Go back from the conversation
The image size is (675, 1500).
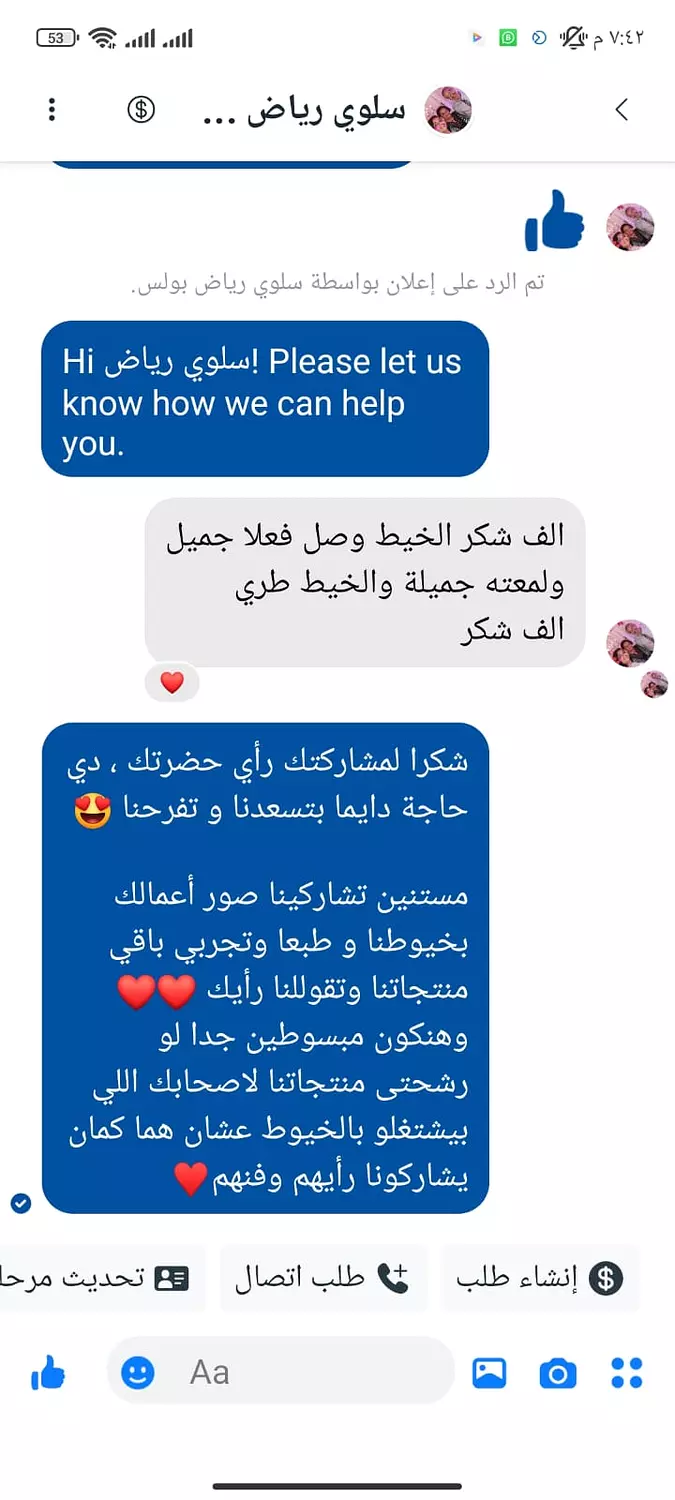[622, 110]
